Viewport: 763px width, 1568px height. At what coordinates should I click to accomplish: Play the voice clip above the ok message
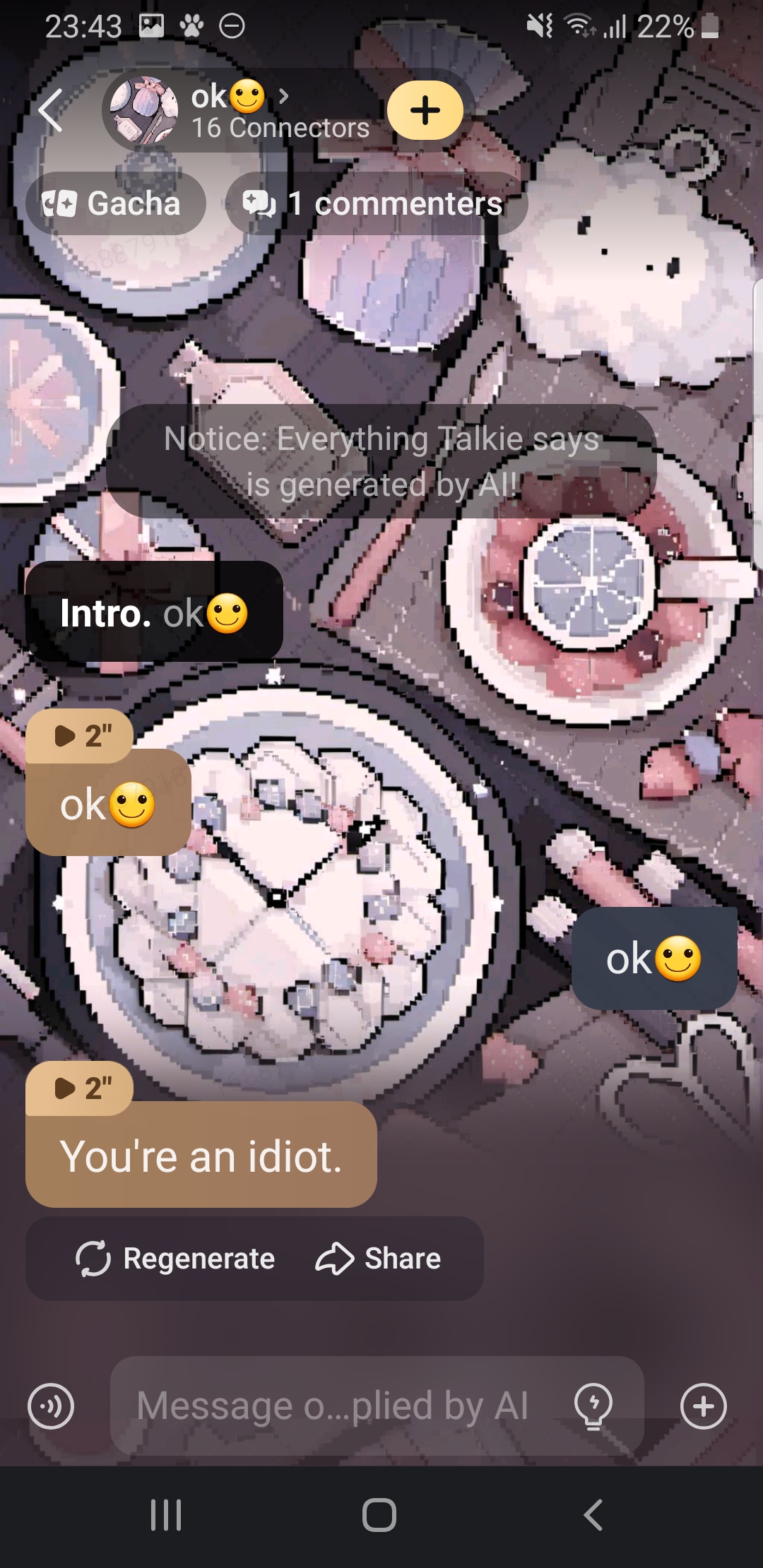click(x=80, y=735)
